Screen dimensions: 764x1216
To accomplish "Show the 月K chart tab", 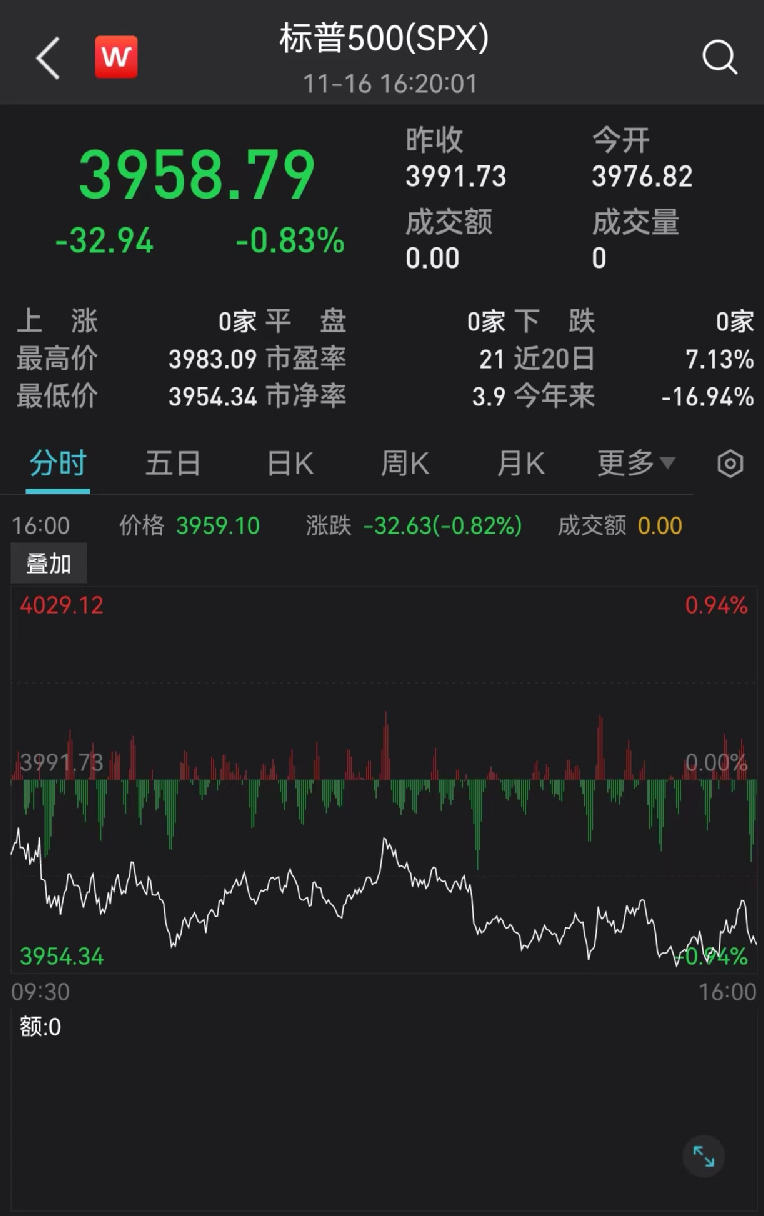I will pos(521,463).
